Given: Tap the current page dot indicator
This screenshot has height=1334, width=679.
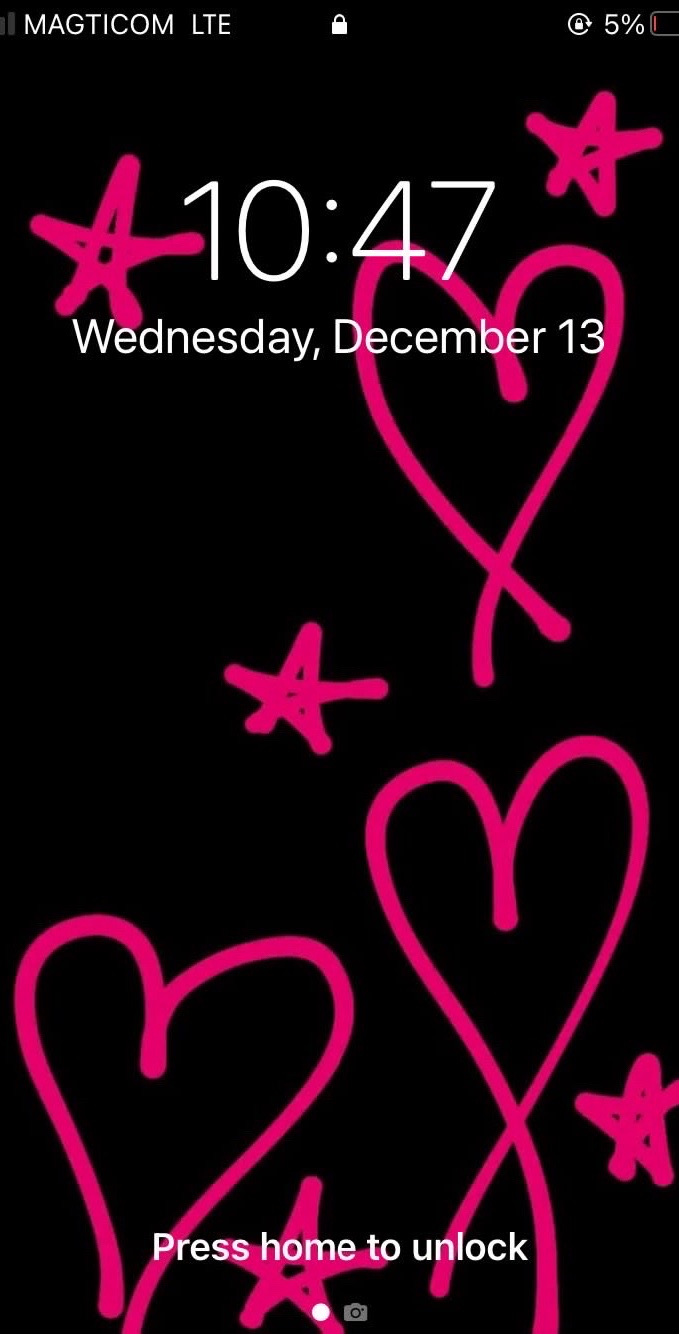Looking at the screenshot, I should 321,1313.
